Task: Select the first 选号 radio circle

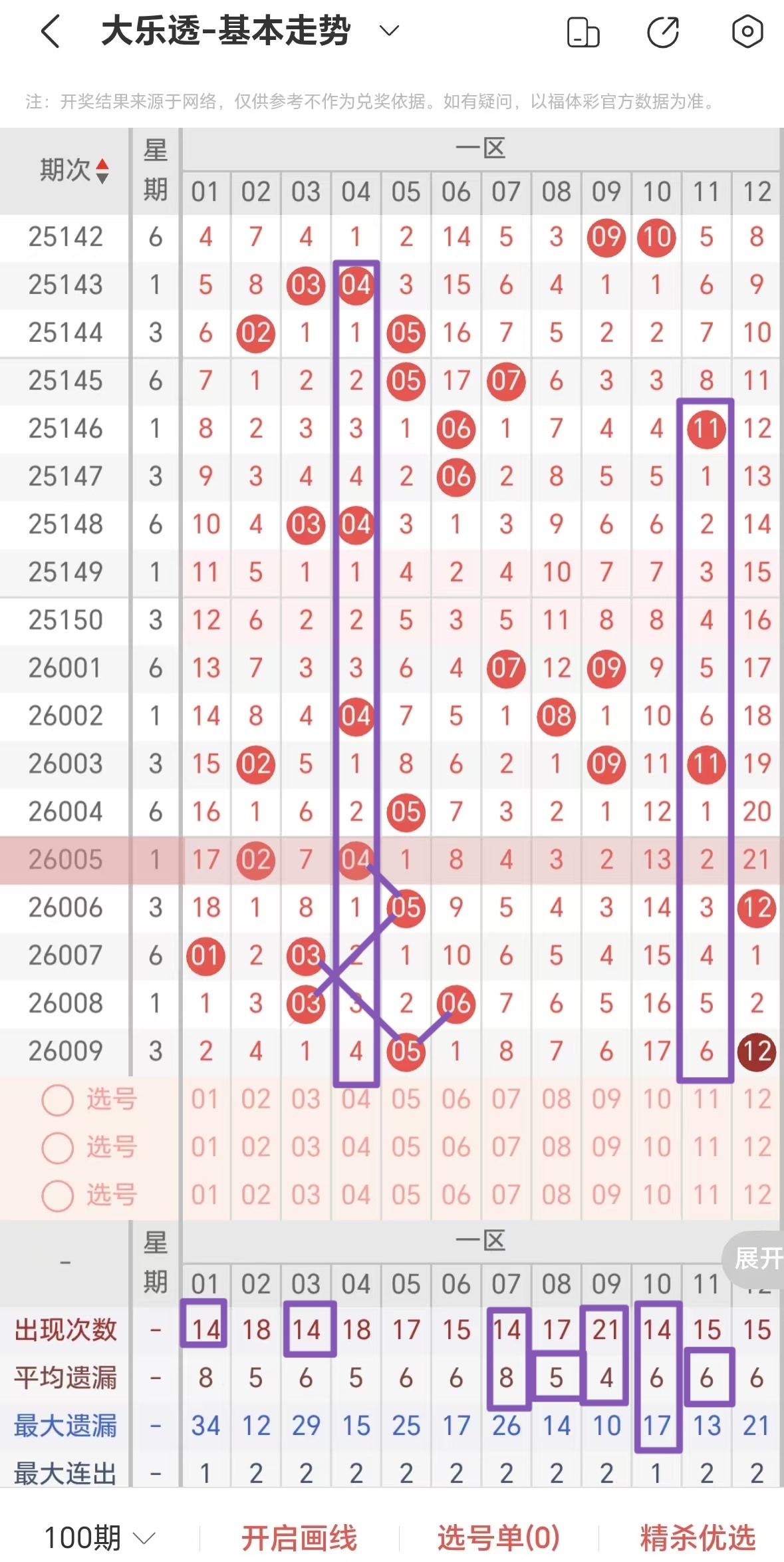Action: click(57, 1099)
